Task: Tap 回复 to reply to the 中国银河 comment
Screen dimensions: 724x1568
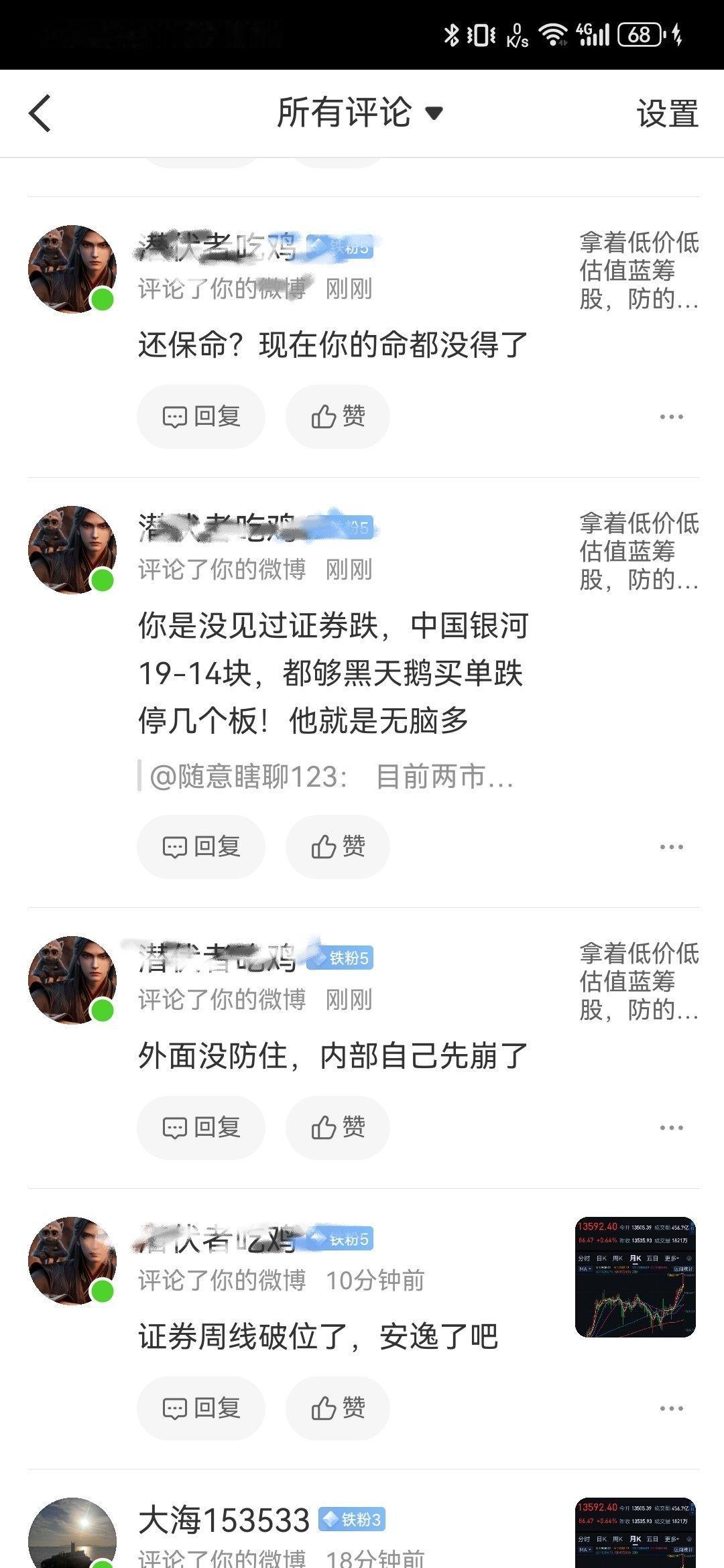Action: [200, 846]
